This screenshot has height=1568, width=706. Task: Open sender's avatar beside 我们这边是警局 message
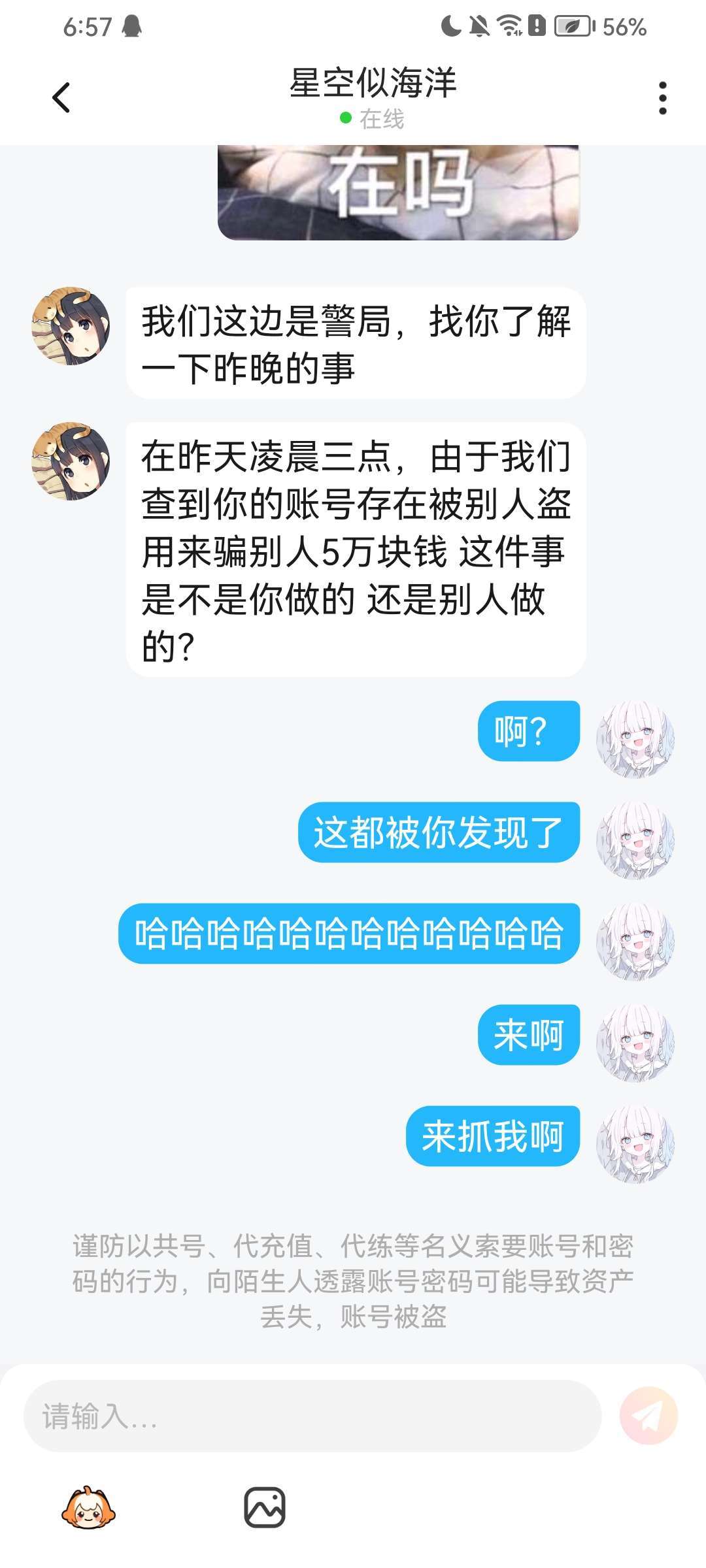click(x=71, y=325)
